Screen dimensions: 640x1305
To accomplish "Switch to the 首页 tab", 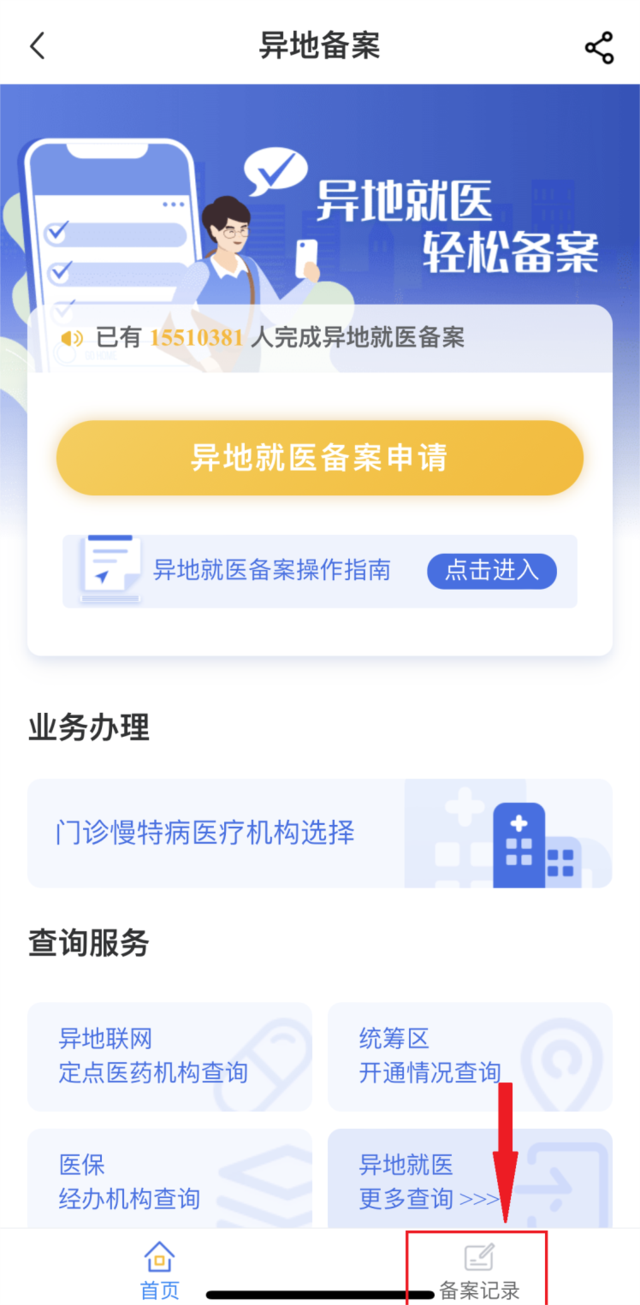I will pos(160,1270).
